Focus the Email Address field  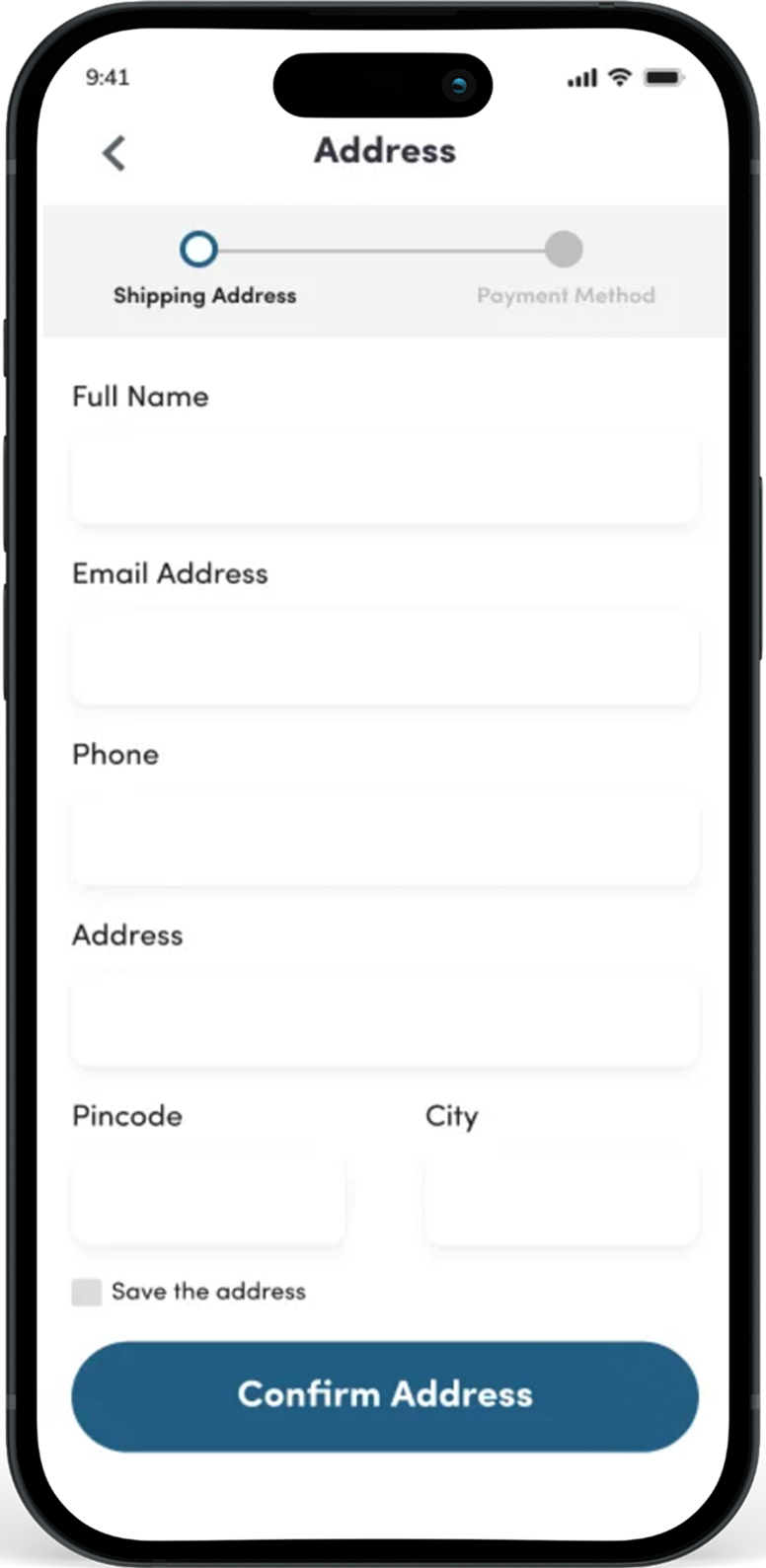(x=384, y=656)
